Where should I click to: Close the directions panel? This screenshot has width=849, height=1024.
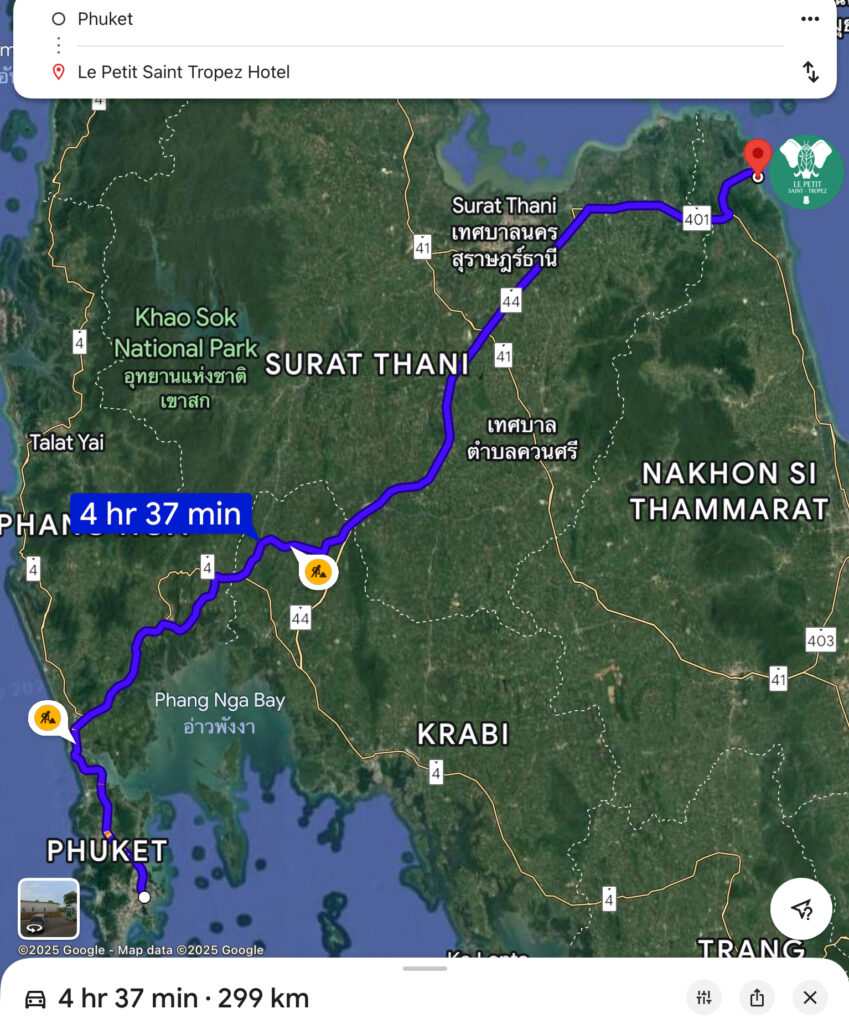(810, 997)
